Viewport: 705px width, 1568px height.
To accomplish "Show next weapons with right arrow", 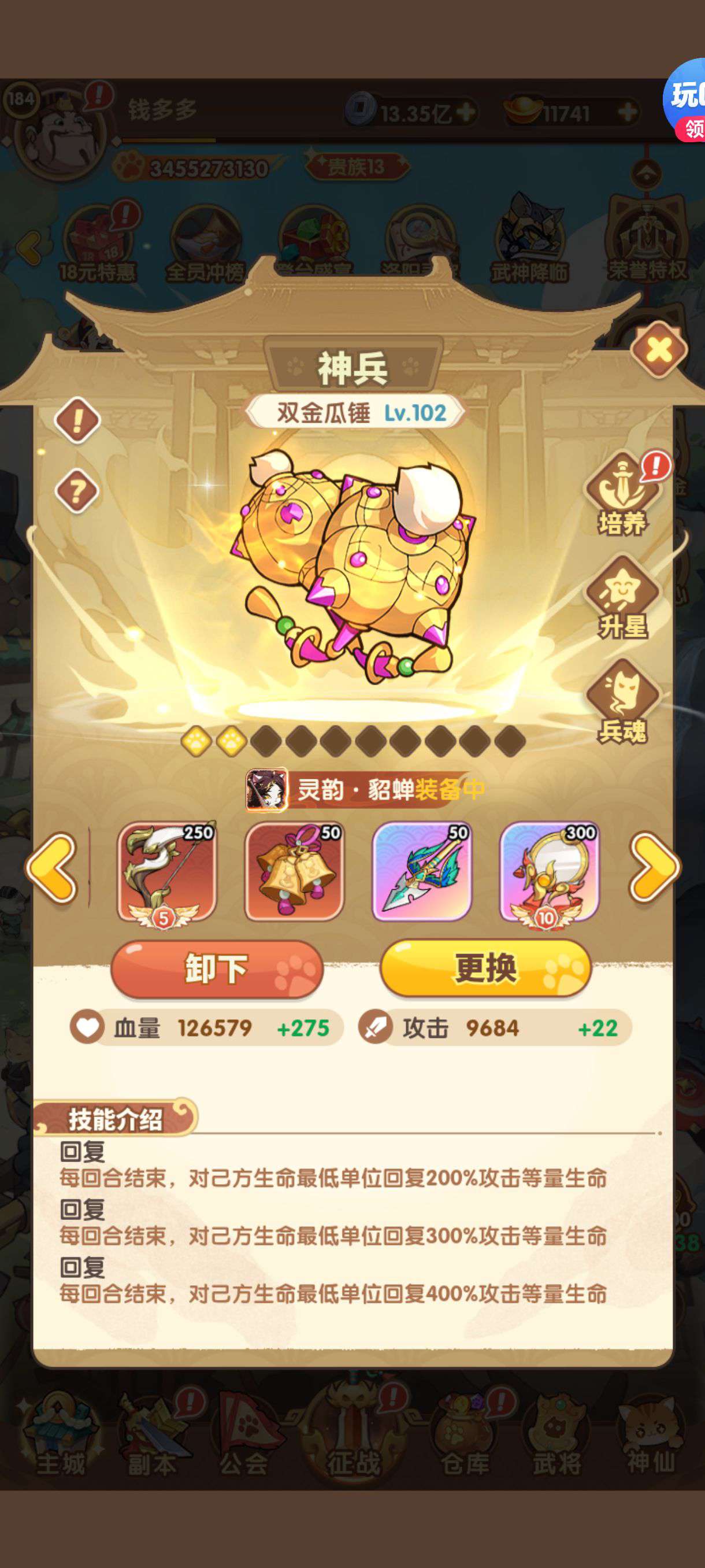I will click(x=654, y=867).
